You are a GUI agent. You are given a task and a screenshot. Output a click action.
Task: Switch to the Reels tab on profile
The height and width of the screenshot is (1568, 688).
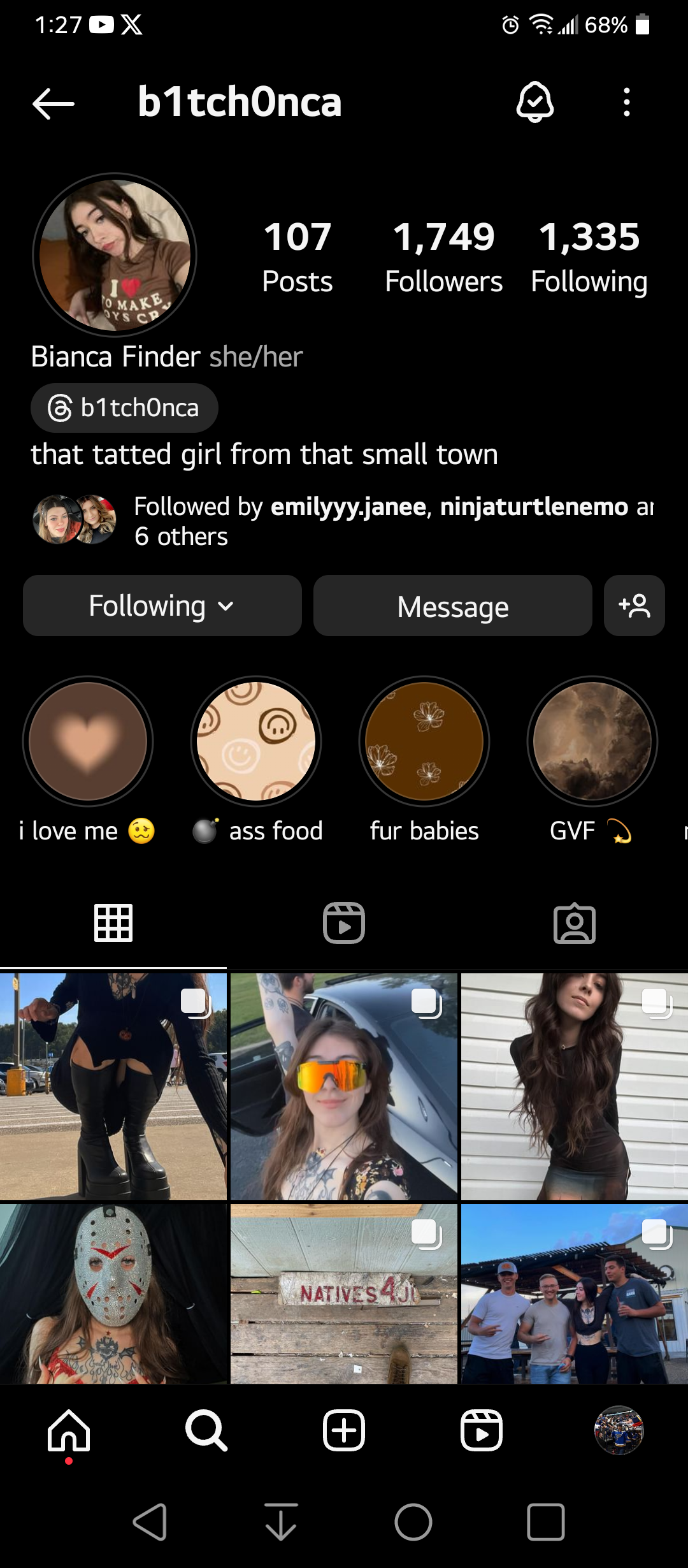pos(344,923)
